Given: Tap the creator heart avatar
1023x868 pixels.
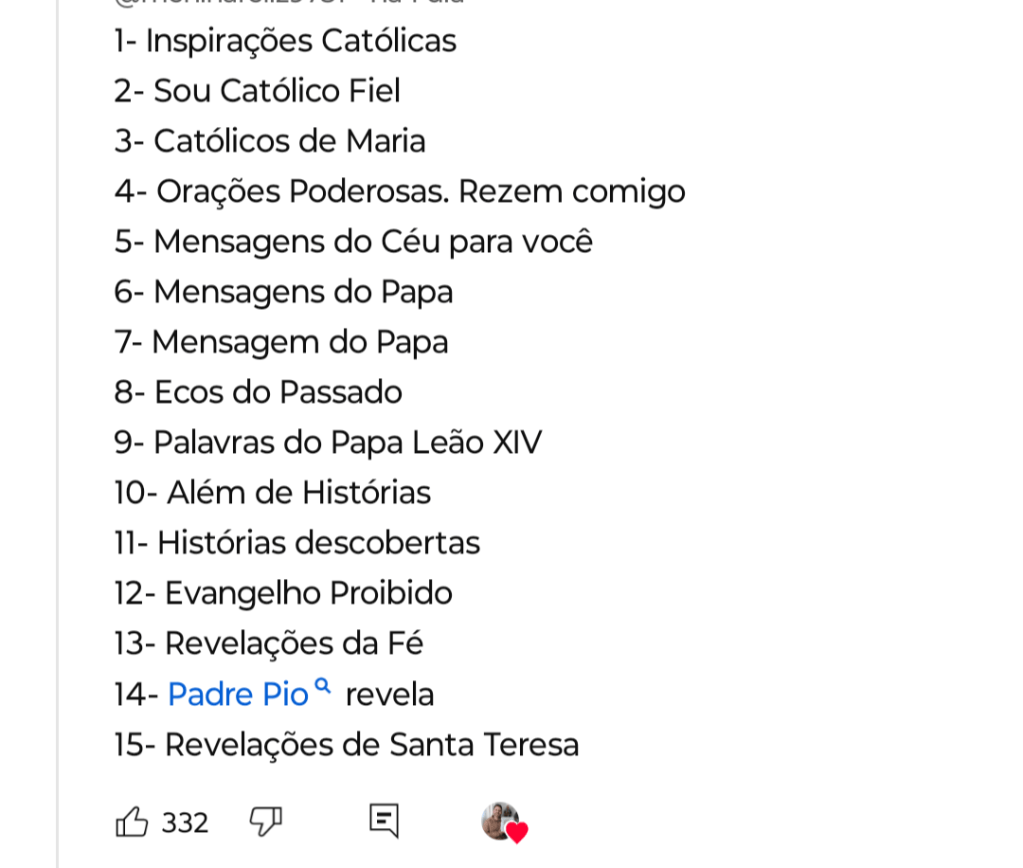Looking at the screenshot, I should pyautogui.click(x=503, y=822).
